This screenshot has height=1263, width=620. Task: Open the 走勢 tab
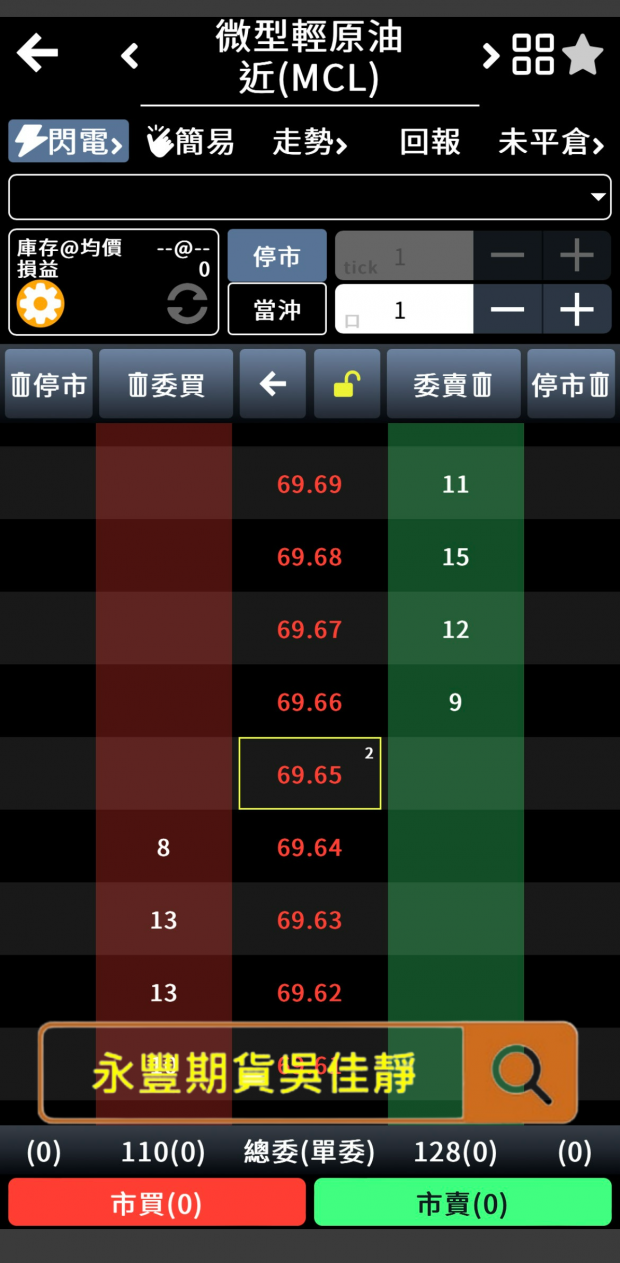click(x=310, y=142)
